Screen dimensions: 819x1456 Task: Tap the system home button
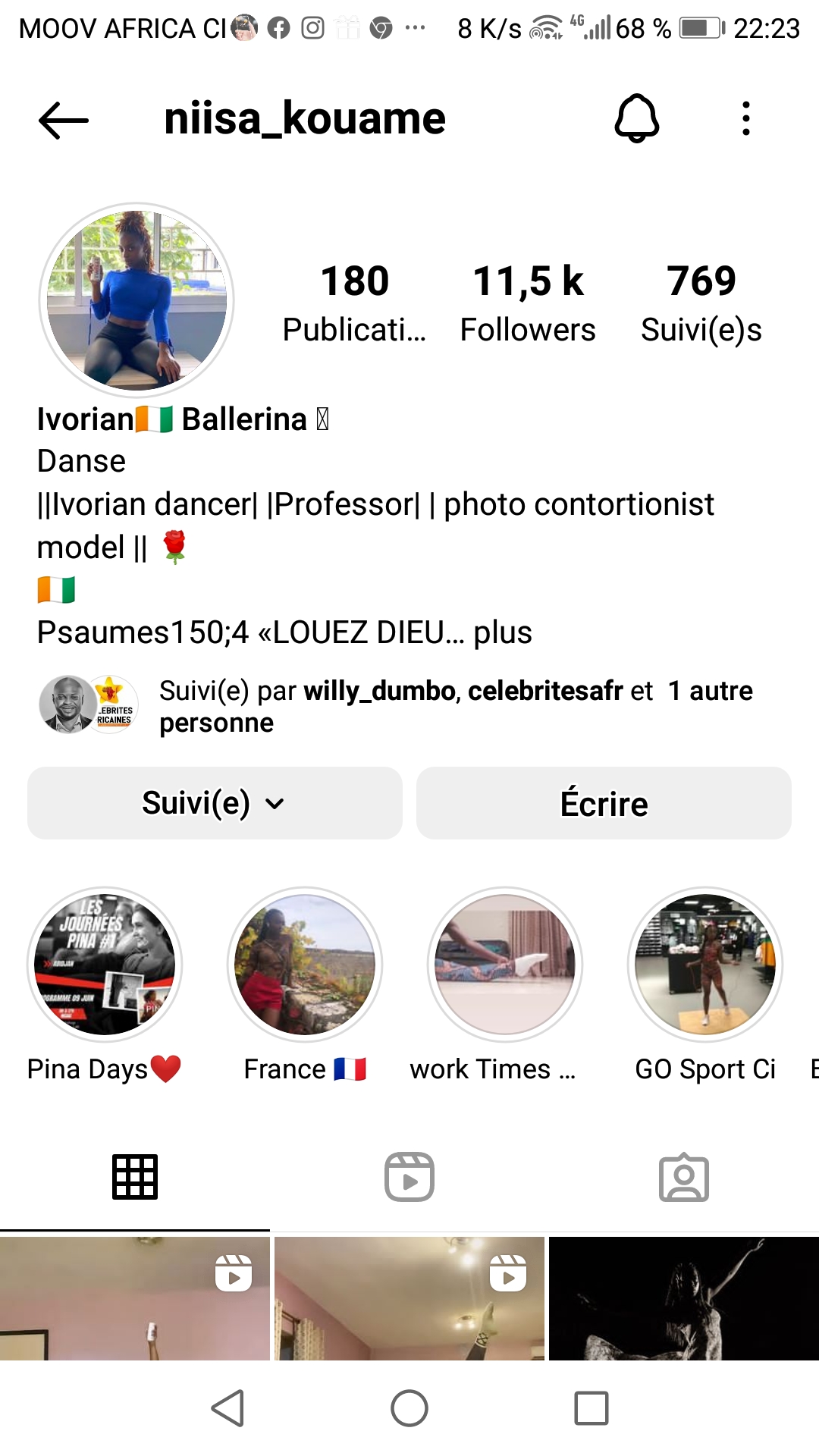pyautogui.click(x=409, y=1409)
